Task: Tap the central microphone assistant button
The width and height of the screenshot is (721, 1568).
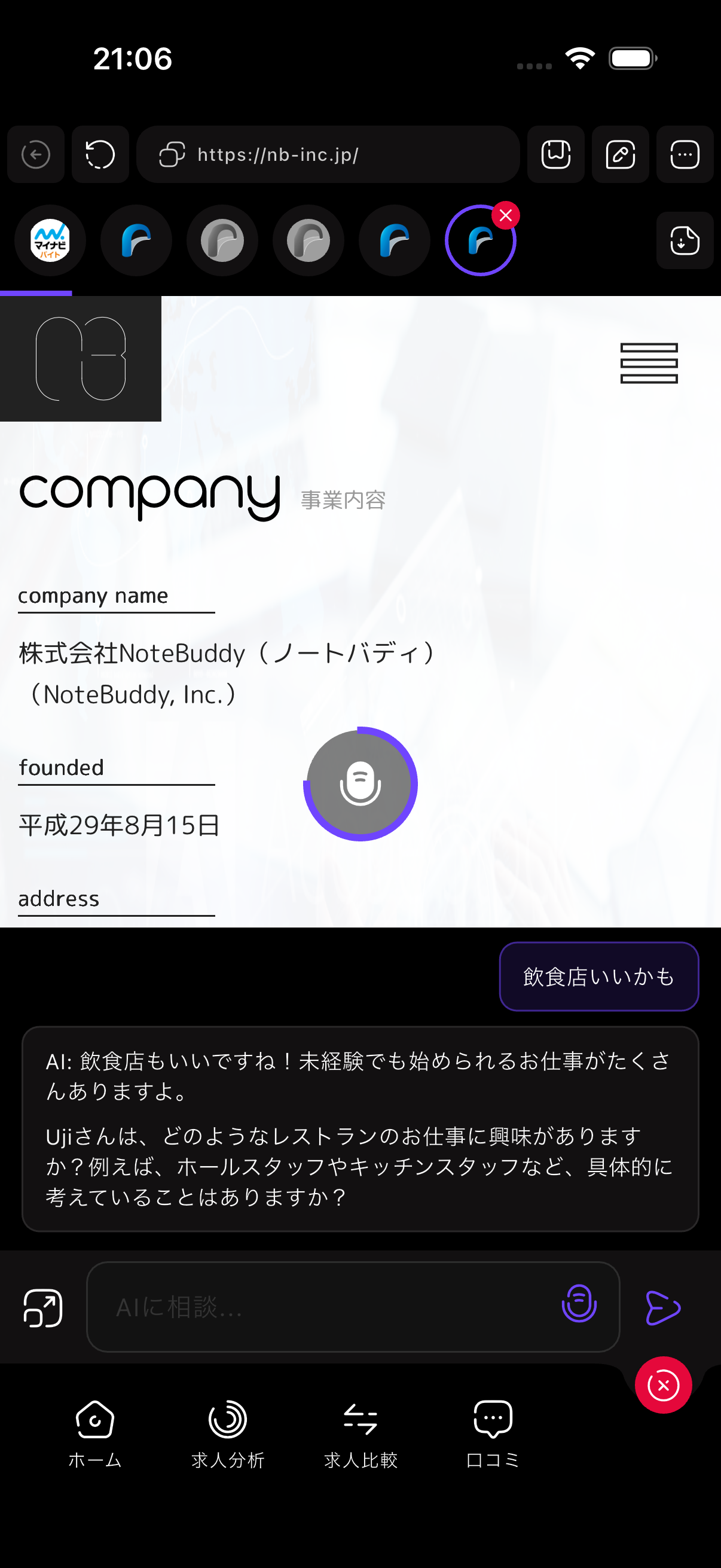Action: tap(361, 784)
